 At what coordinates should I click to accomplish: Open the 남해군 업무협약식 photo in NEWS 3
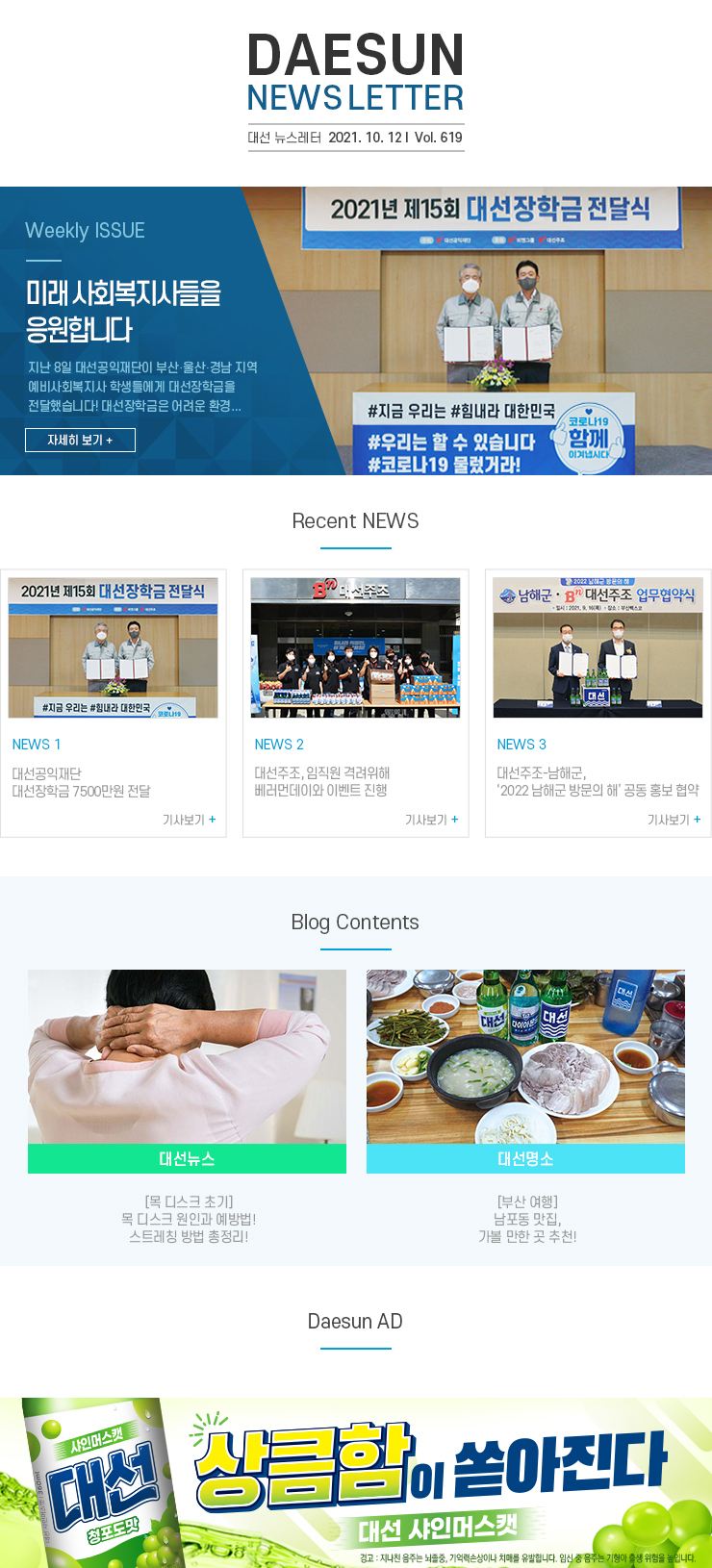598,647
